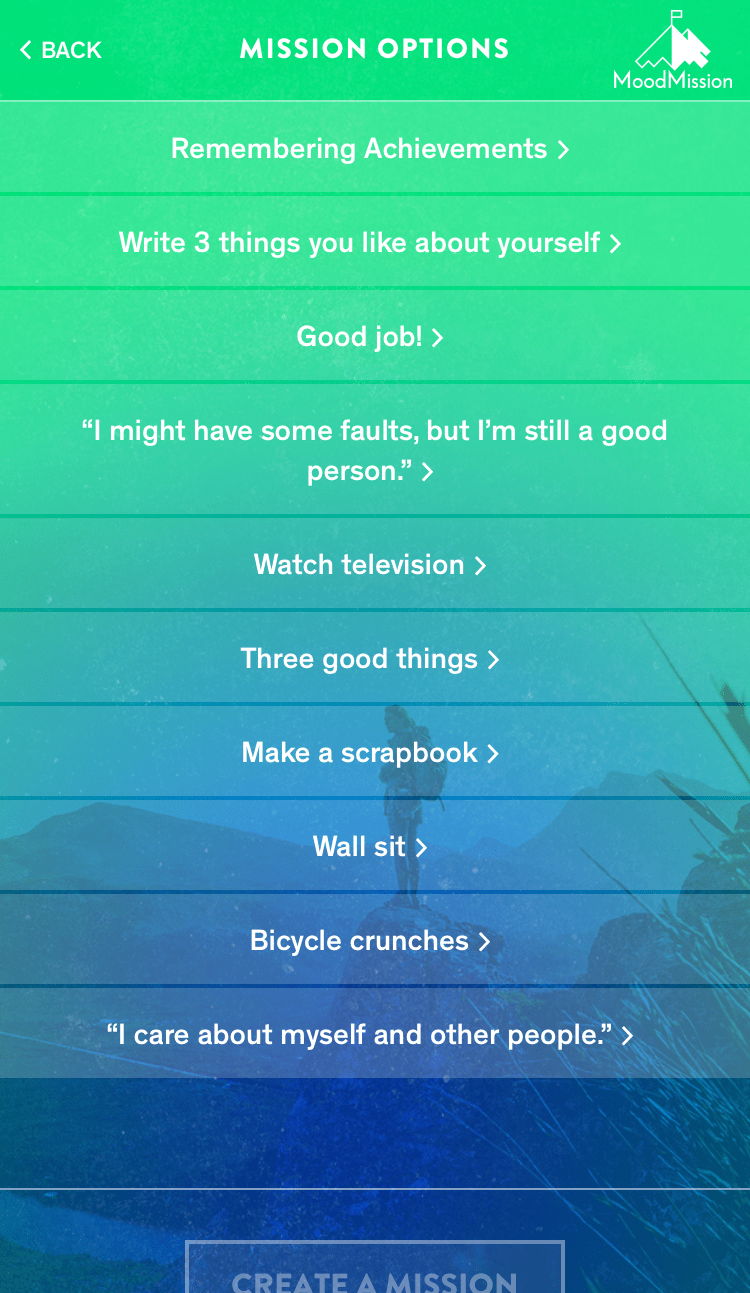The image size is (750, 1293).
Task: Open the Good job! mission
Action: 370,337
